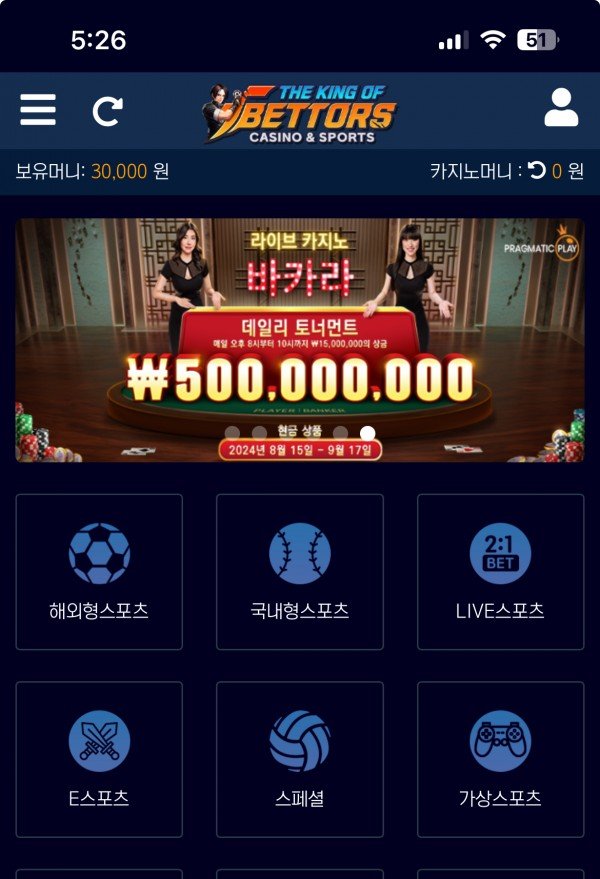This screenshot has height=879, width=600.
Task: Choose 가상스포츠 games
Action: (x=500, y=759)
